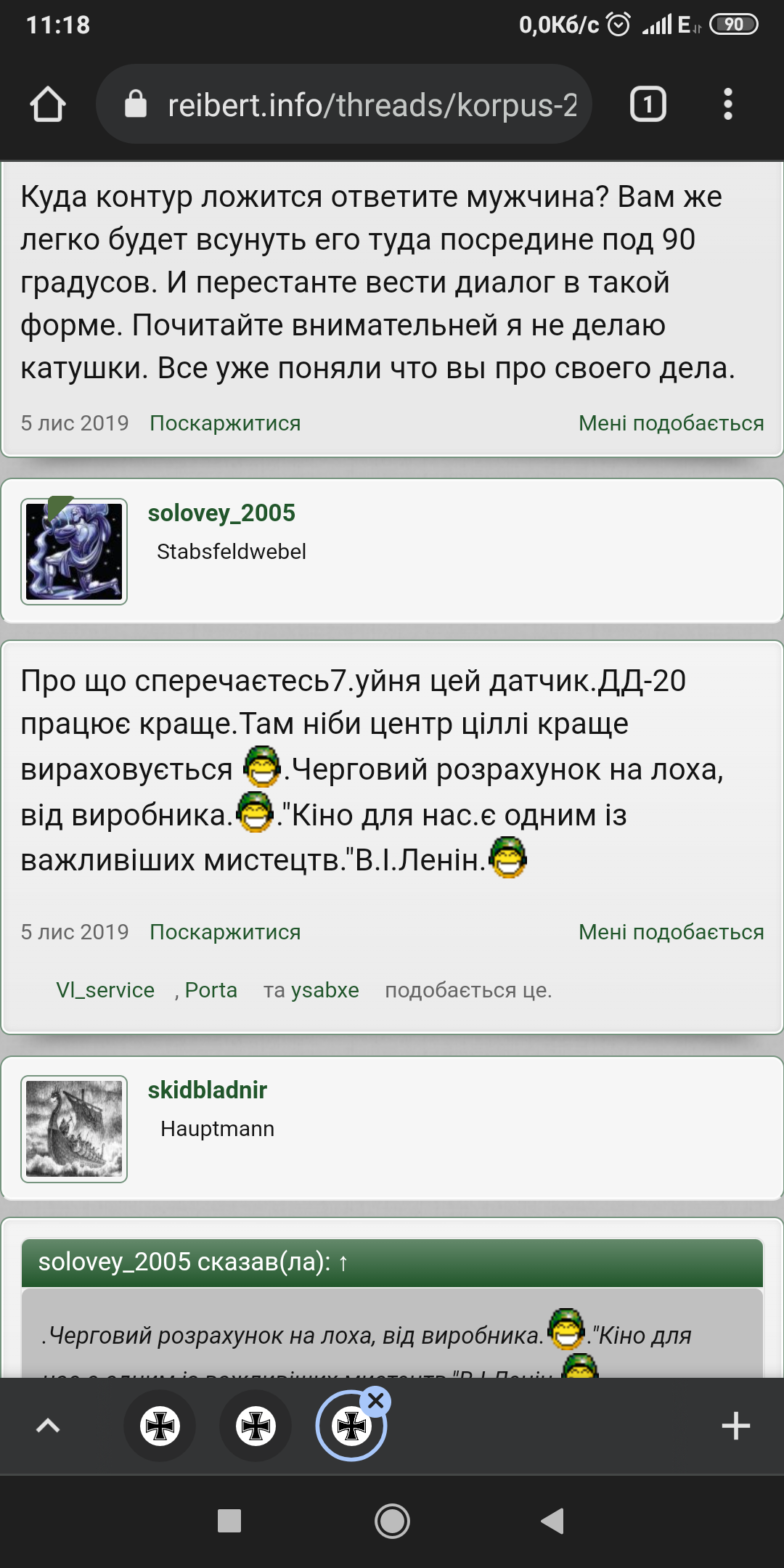Viewport: 784px width, 1568px height.
Task: Switch to the second bottom tab
Action: (x=256, y=1426)
